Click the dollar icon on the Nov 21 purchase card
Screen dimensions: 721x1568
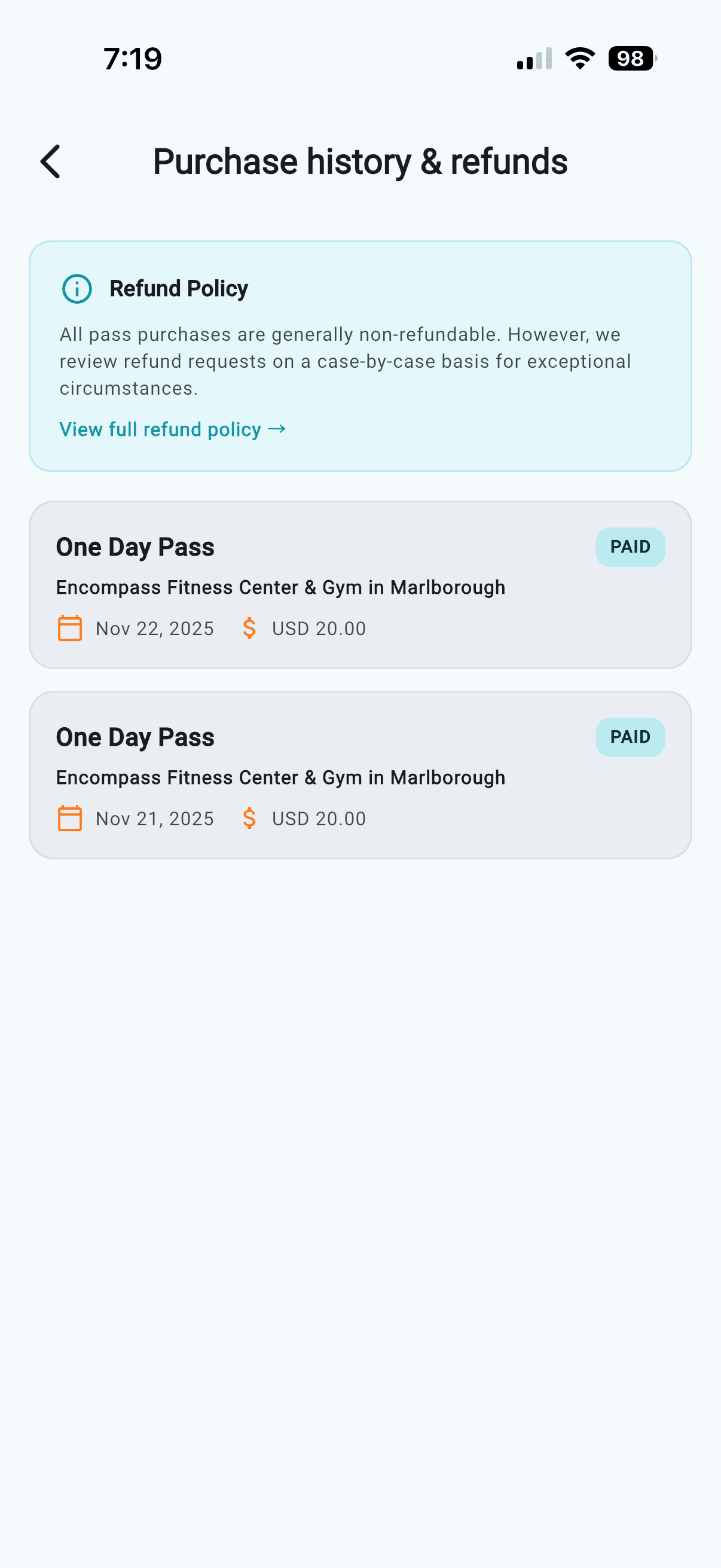coord(249,817)
